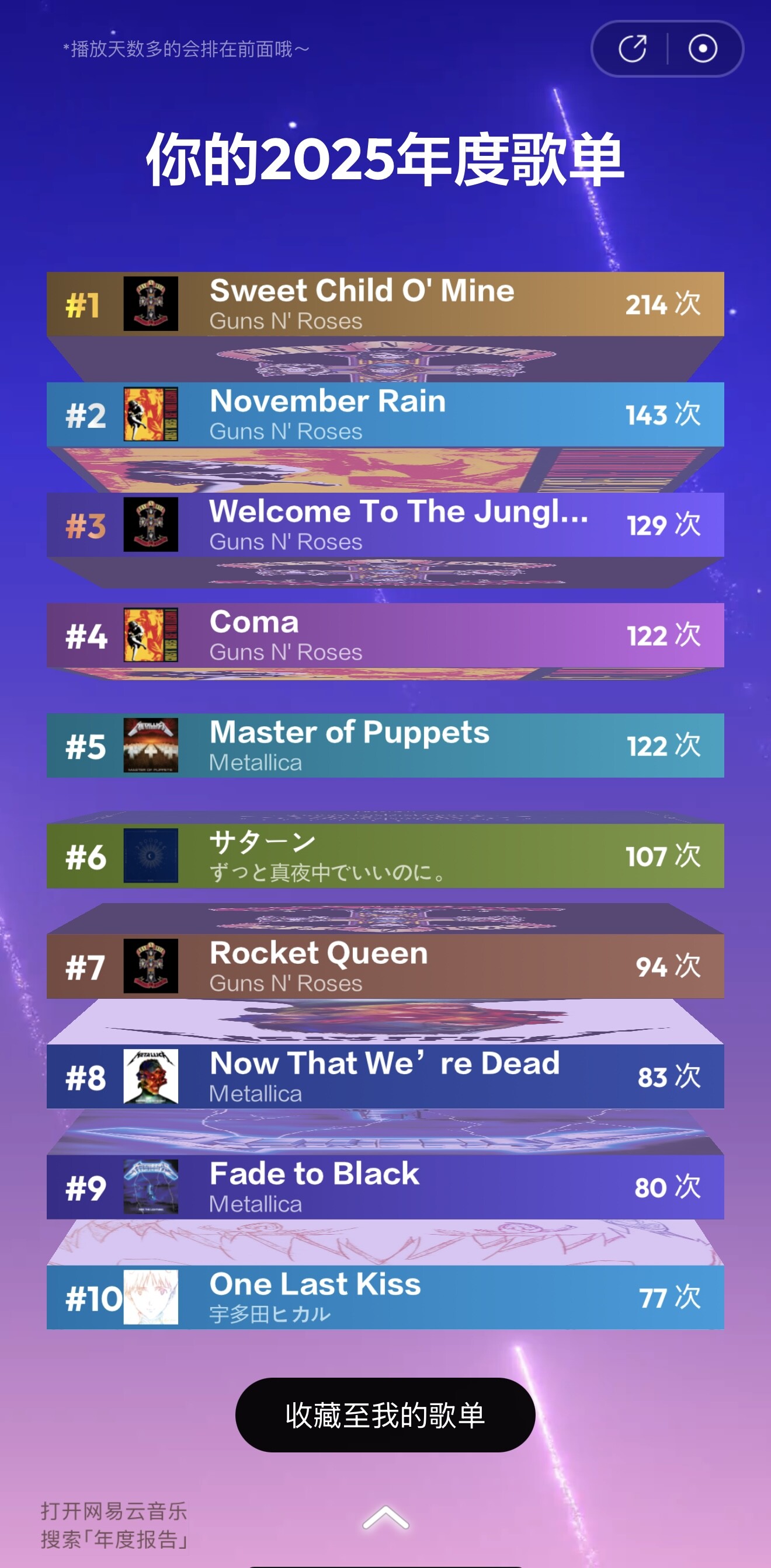Select Now That We're Dead by Metallica
771x1568 pixels.
385,1076
